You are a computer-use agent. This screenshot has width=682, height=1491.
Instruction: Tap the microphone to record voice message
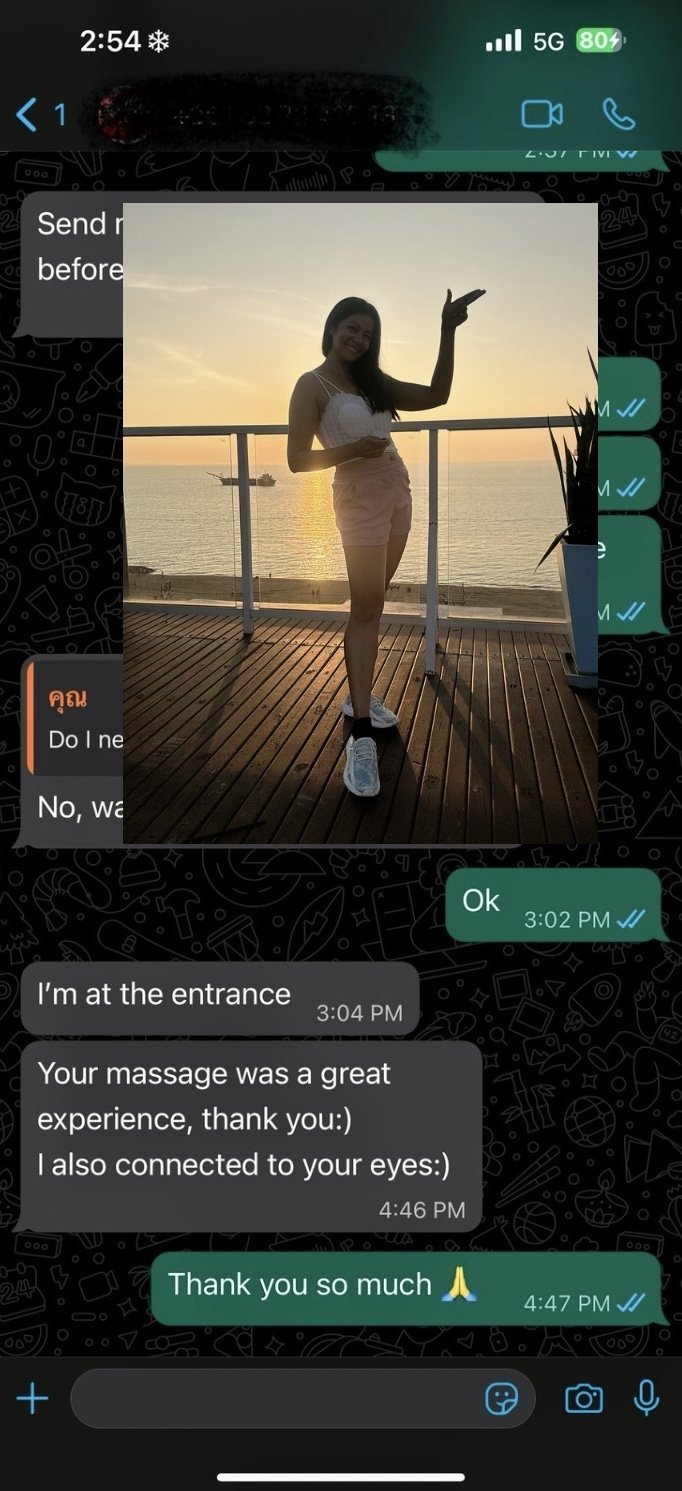coord(647,1397)
